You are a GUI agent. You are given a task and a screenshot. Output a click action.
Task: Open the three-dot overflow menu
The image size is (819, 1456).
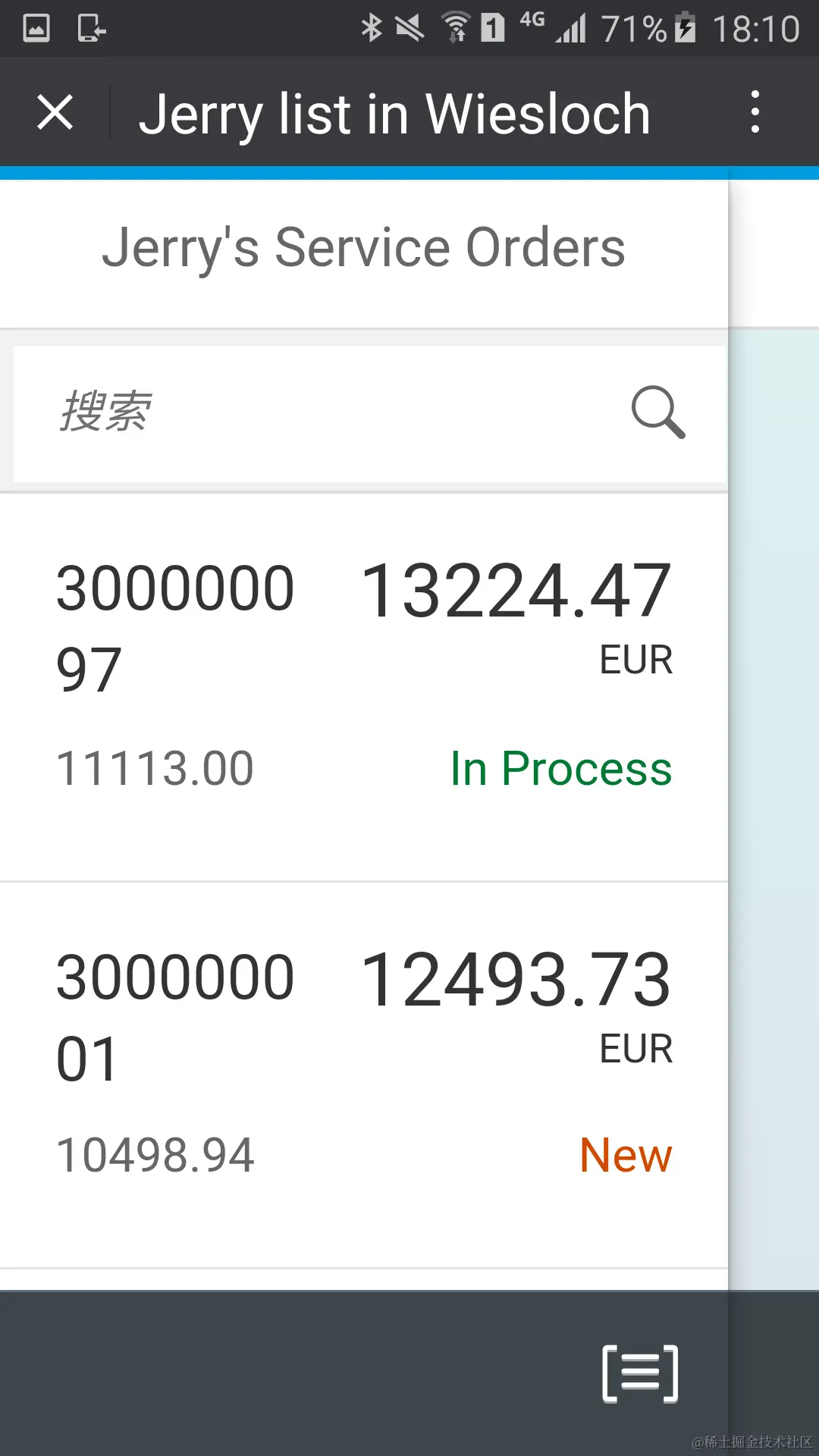[x=755, y=112]
